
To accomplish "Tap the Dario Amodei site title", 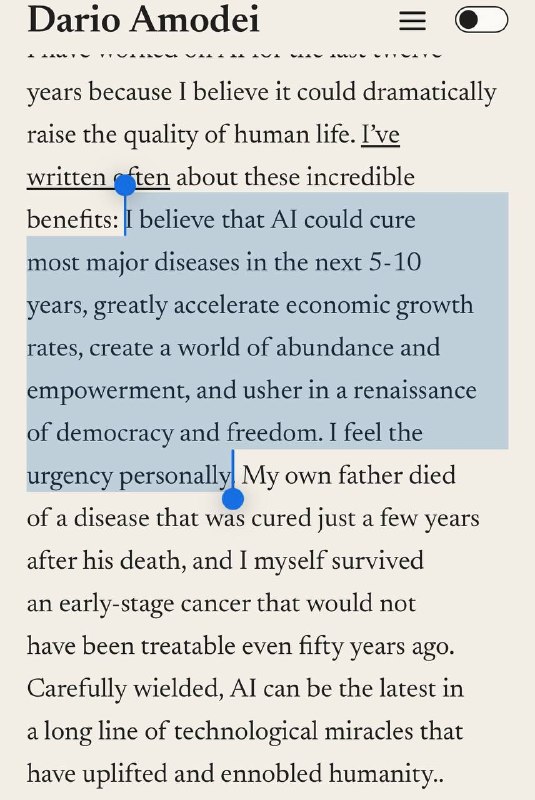I will click(143, 20).
